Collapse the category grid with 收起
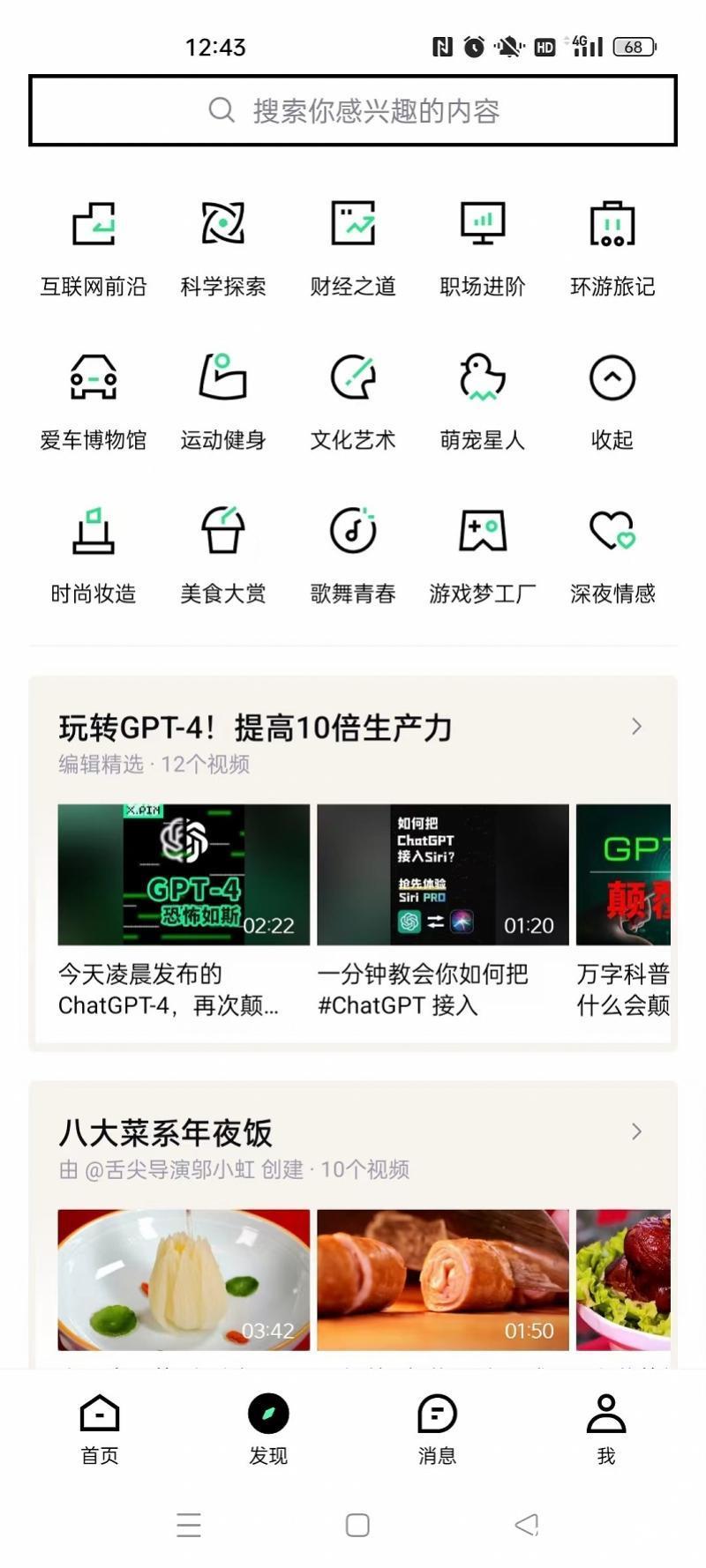 [x=612, y=400]
